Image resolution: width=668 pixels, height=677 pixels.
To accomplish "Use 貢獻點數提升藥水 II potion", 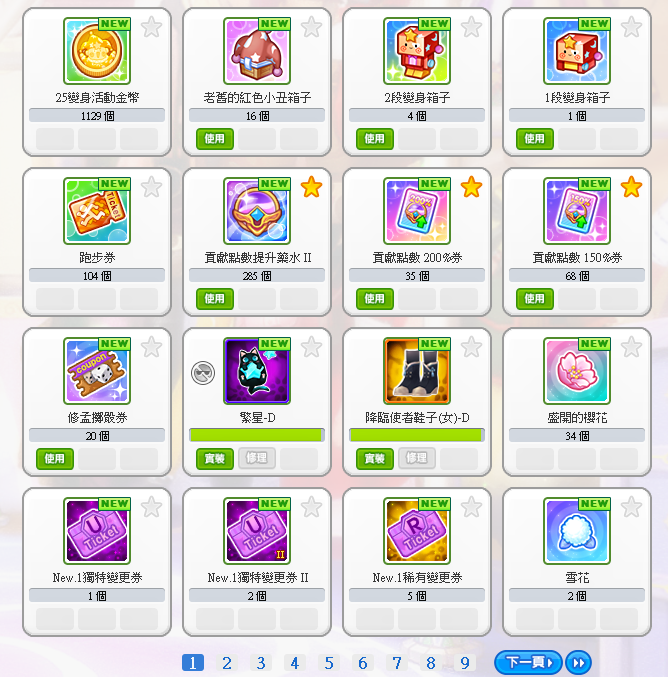I will (x=214, y=299).
